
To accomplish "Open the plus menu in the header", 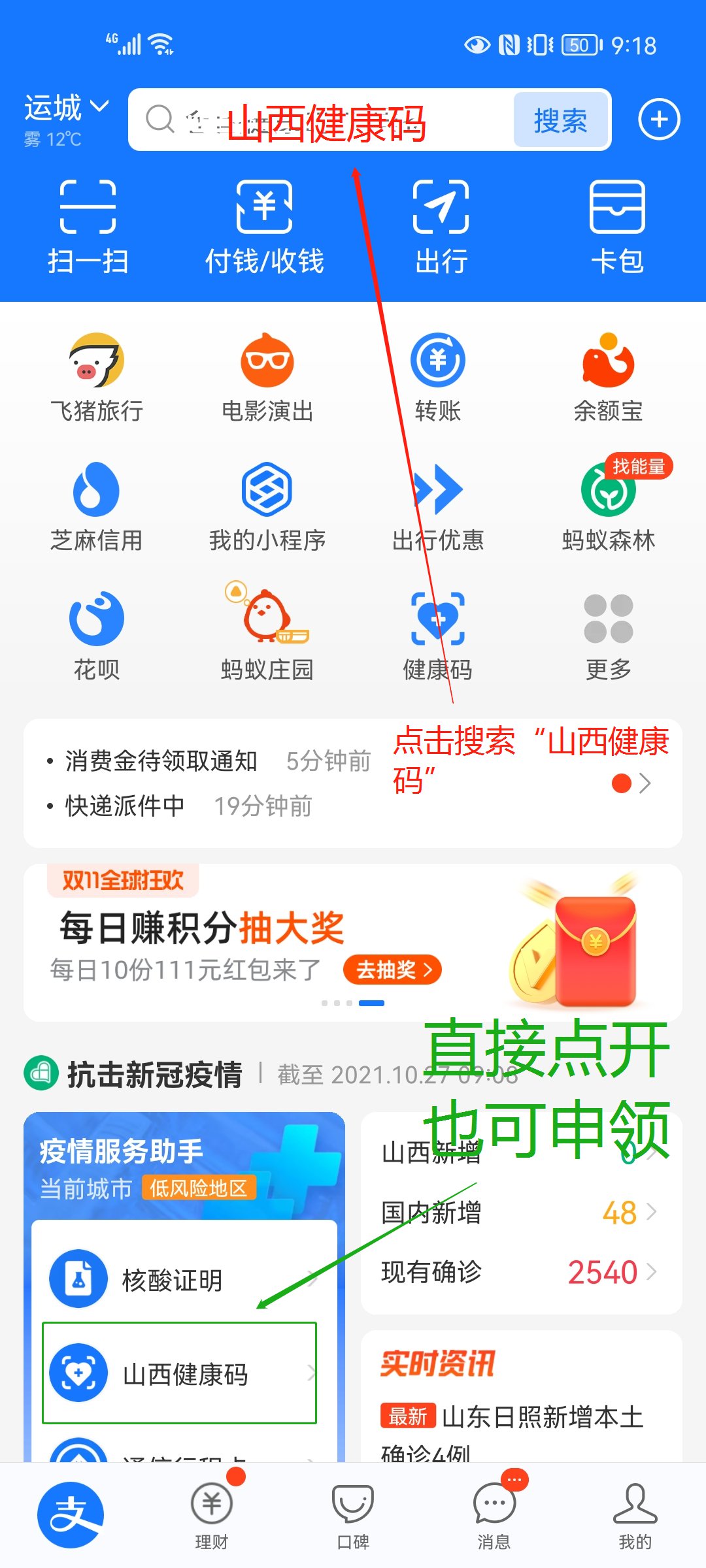I will [x=659, y=120].
